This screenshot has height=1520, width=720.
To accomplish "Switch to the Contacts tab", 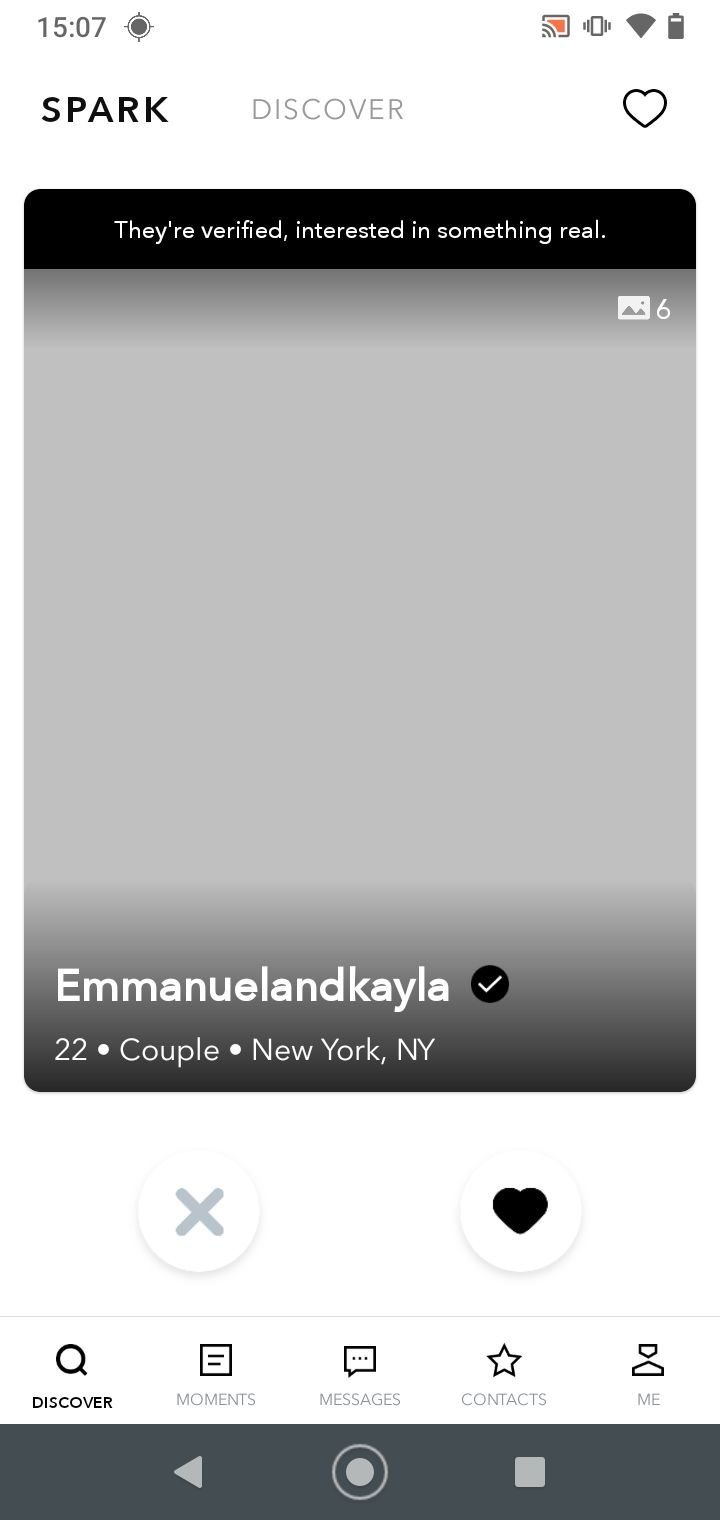I will (x=504, y=1374).
